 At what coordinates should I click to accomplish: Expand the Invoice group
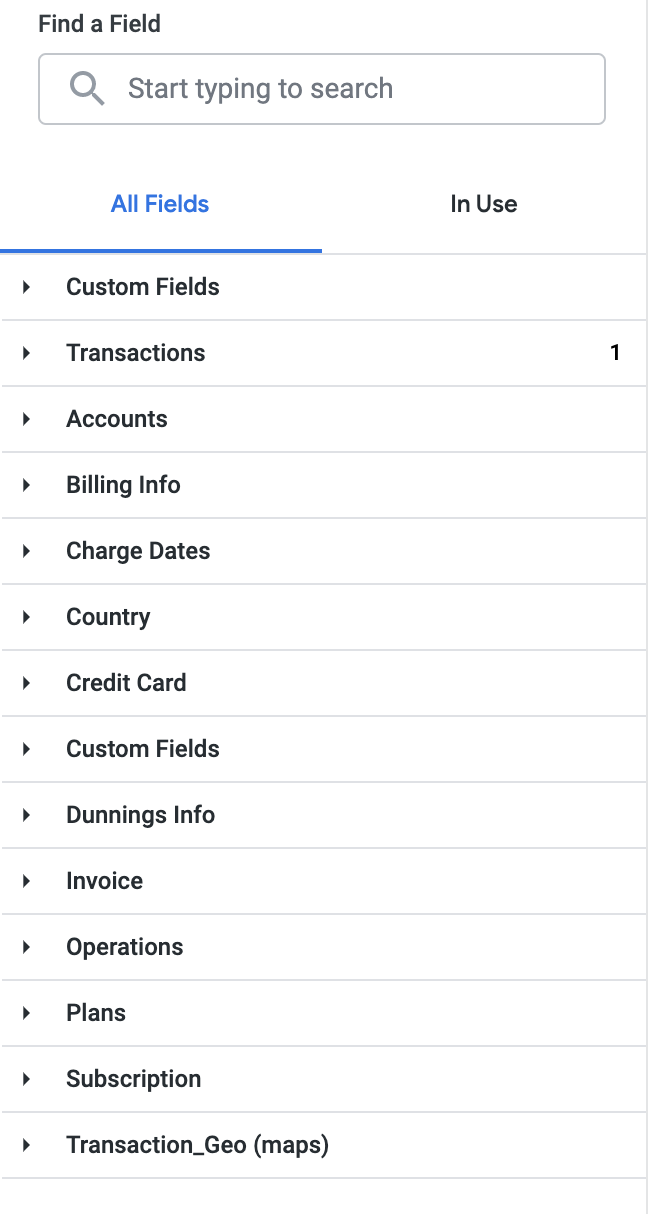[x=104, y=881]
